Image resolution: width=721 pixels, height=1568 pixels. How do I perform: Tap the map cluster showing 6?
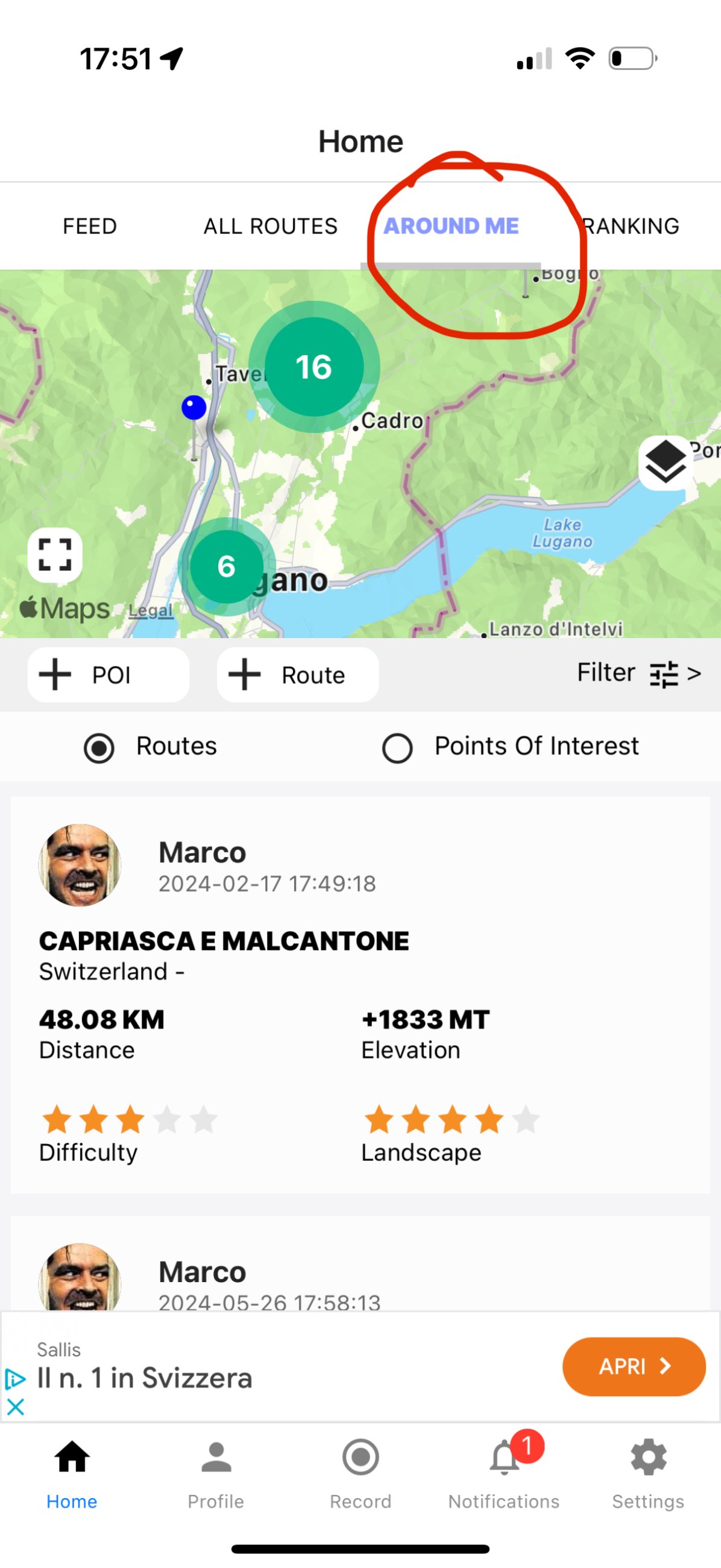coord(226,567)
